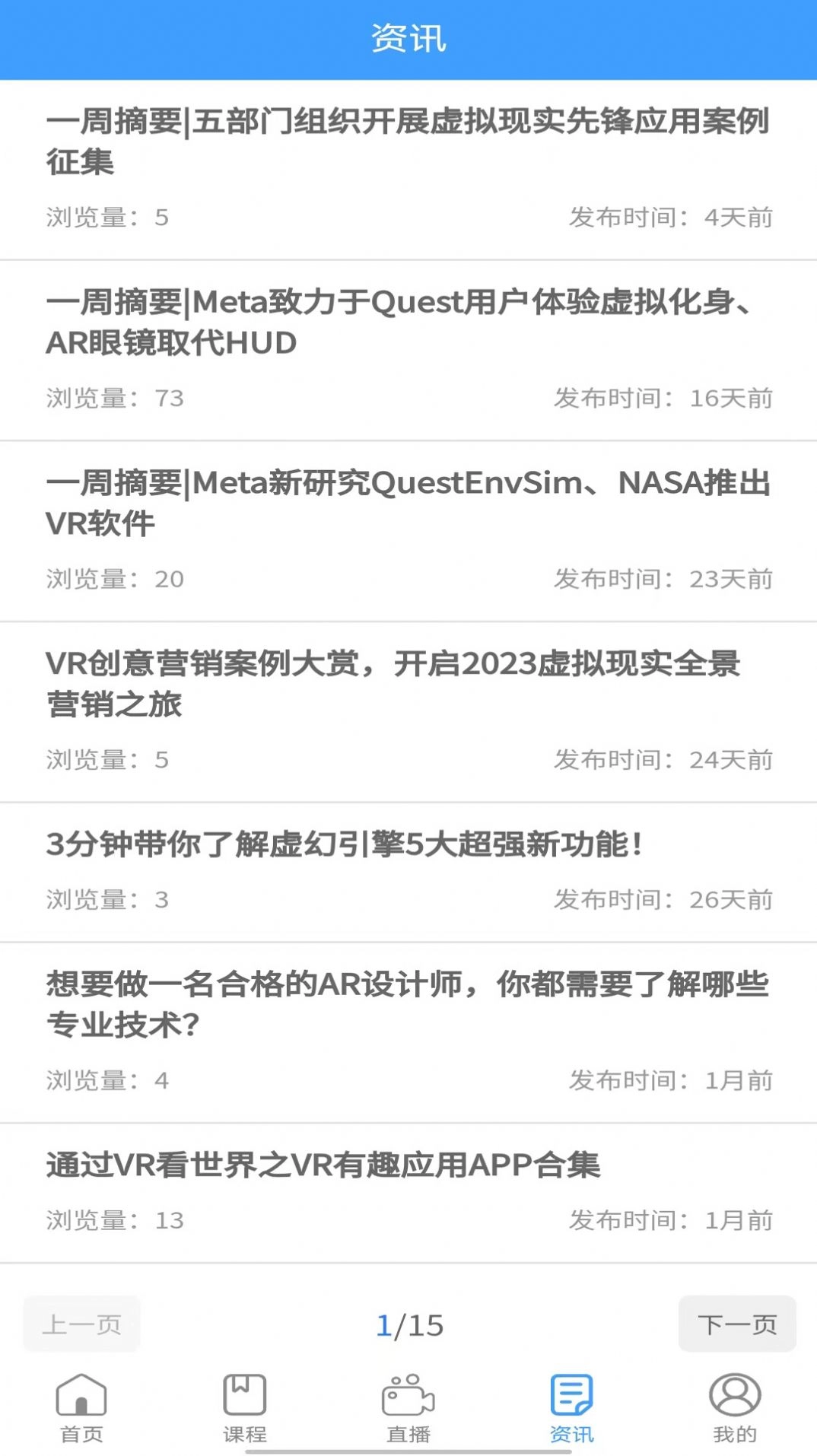This screenshot has width=817, height=1456.
Task: Click the 资讯 header title
Action: (408, 37)
